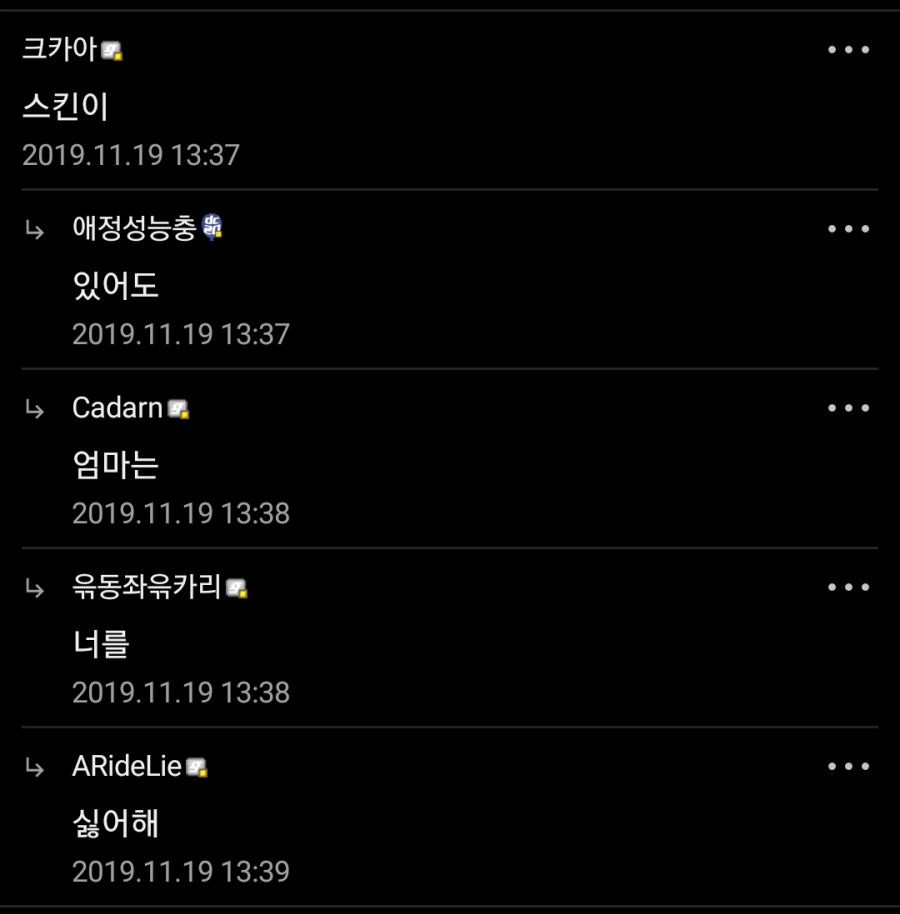Open the more options menu on 애정성능충's reply

(849, 228)
